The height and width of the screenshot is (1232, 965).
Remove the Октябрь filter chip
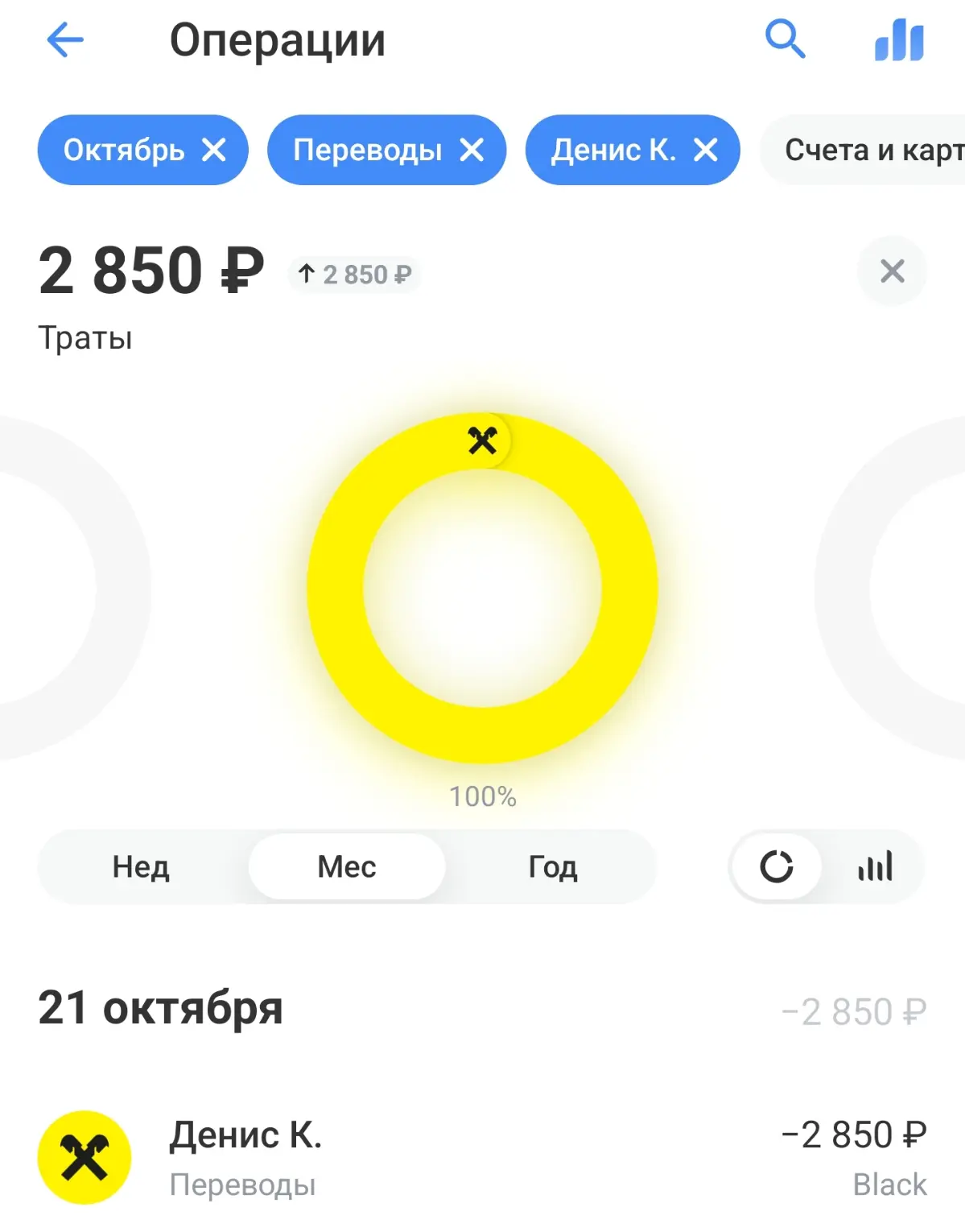point(213,150)
